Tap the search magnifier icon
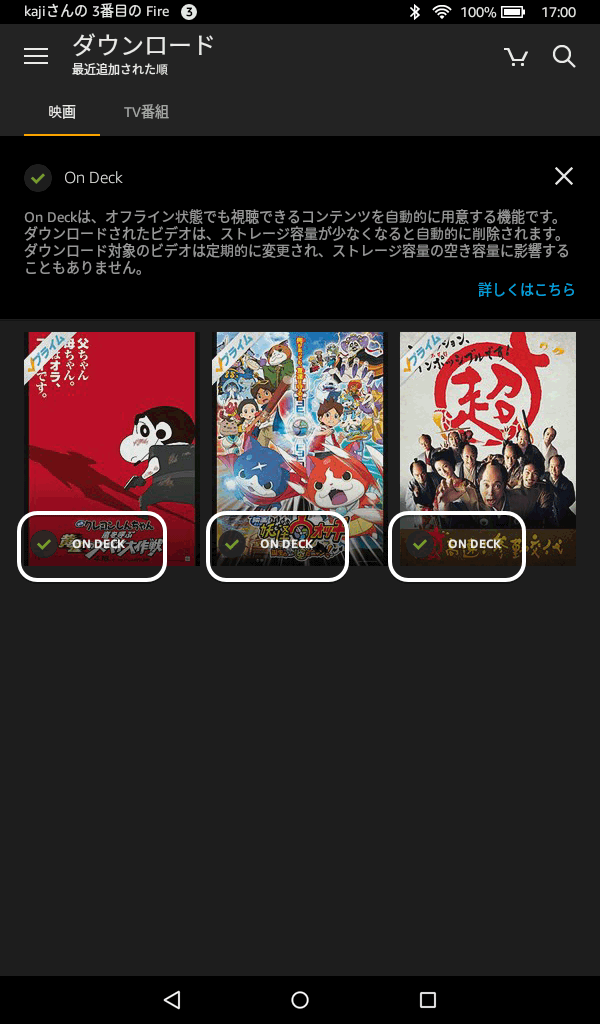Viewport: 600px width, 1024px height. click(564, 57)
